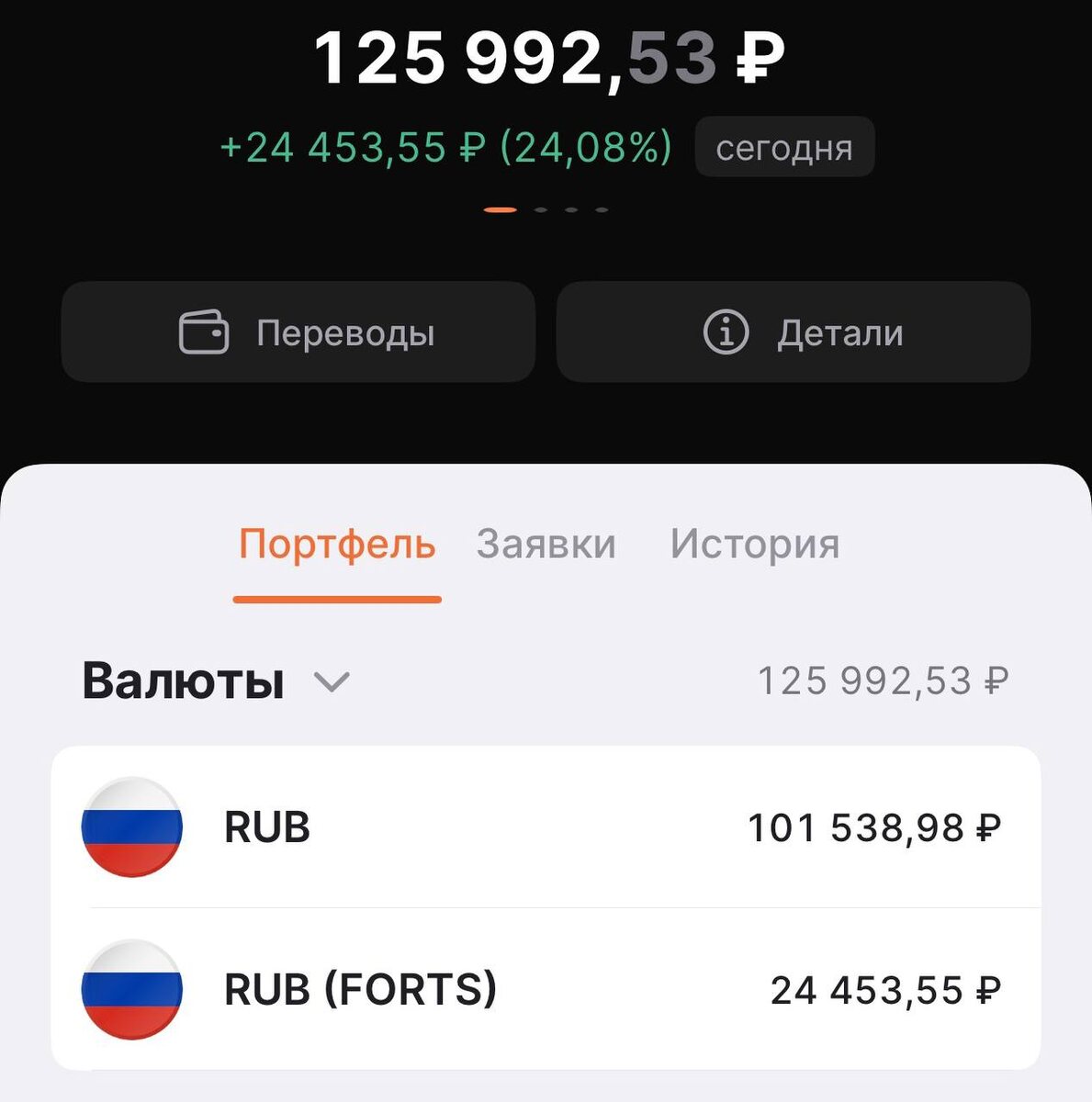
Task: Change the сегодня period chip
Action: click(783, 147)
